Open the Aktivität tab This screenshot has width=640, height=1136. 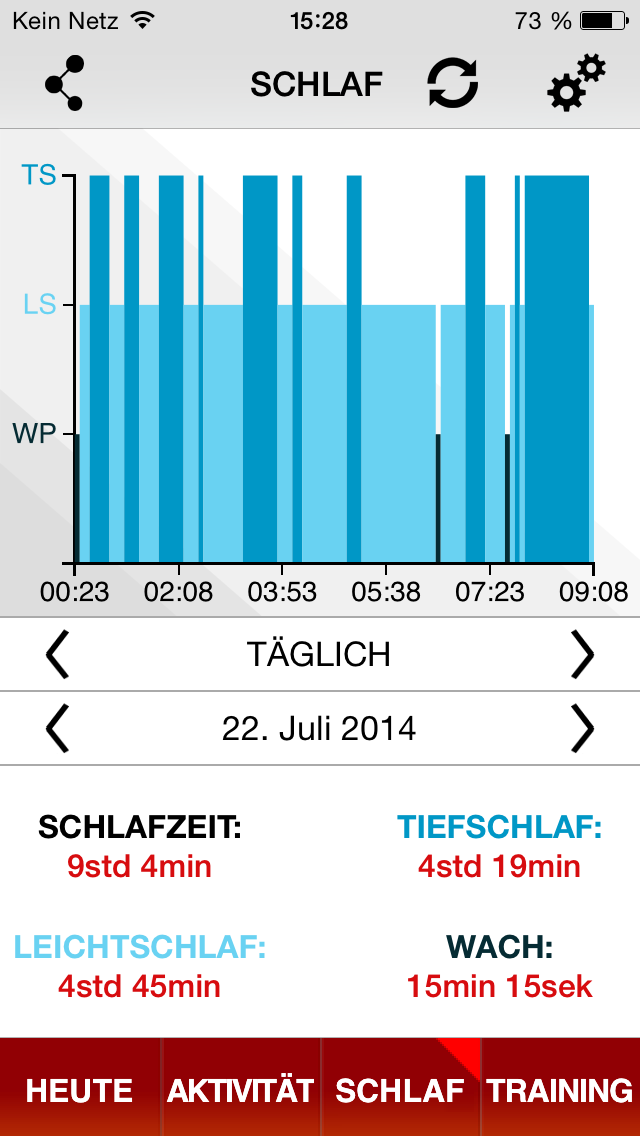[x=240, y=1090]
